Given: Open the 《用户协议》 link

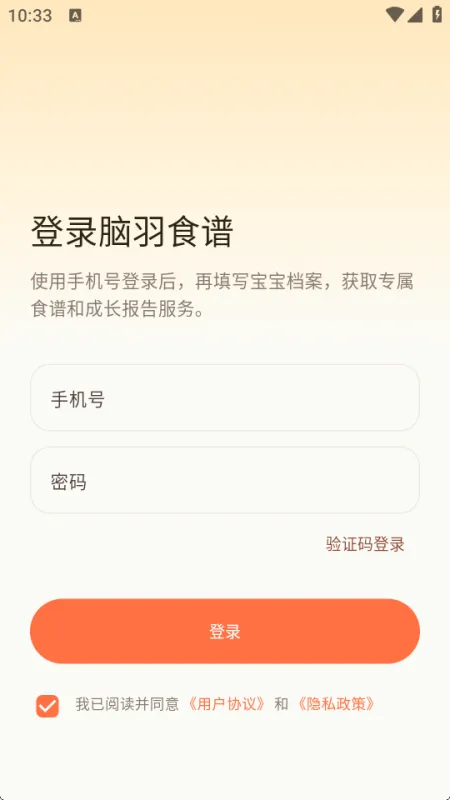Looking at the screenshot, I should (227, 705).
